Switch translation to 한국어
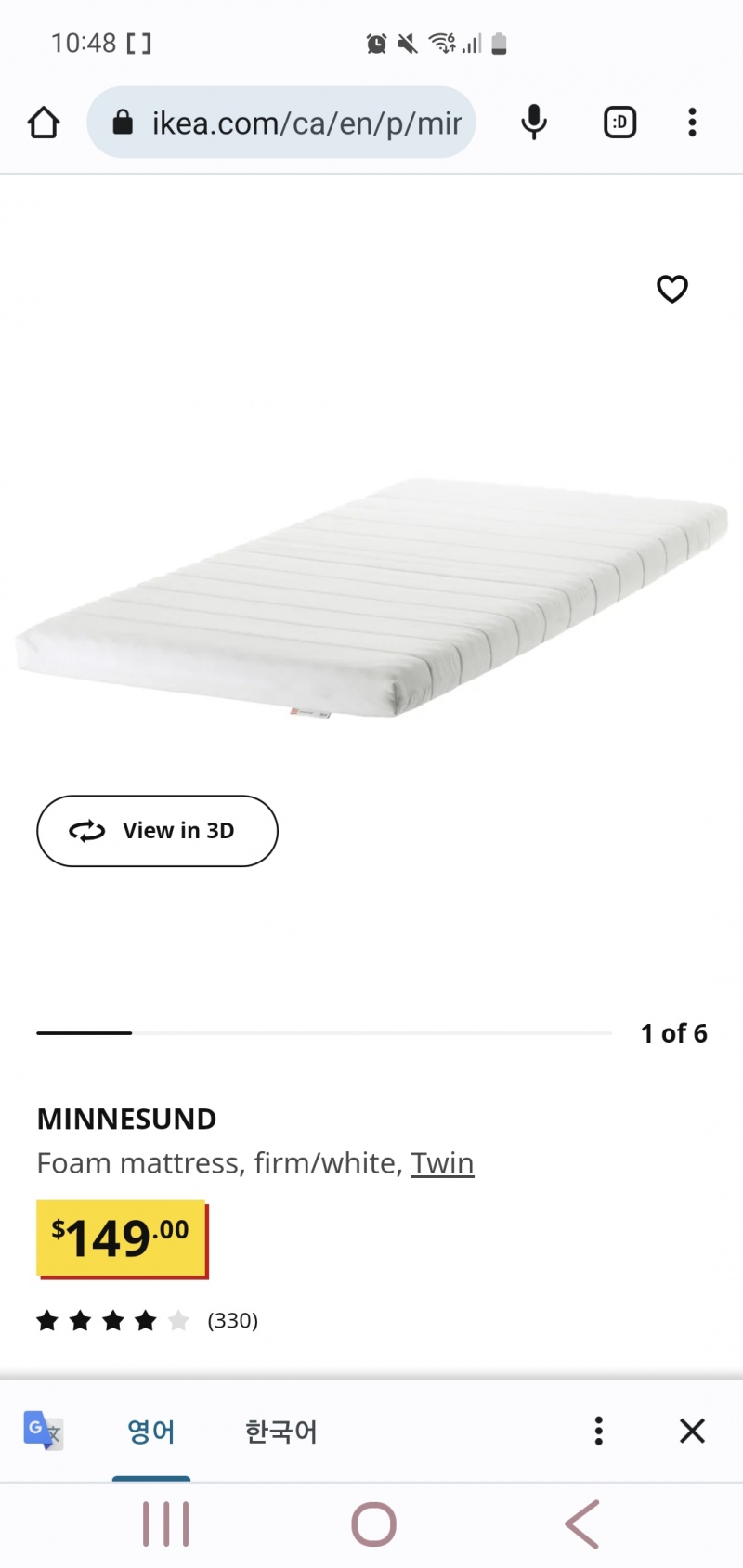Image resolution: width=743 pixels, height=1568 pixels. [x=281, y=1432]
